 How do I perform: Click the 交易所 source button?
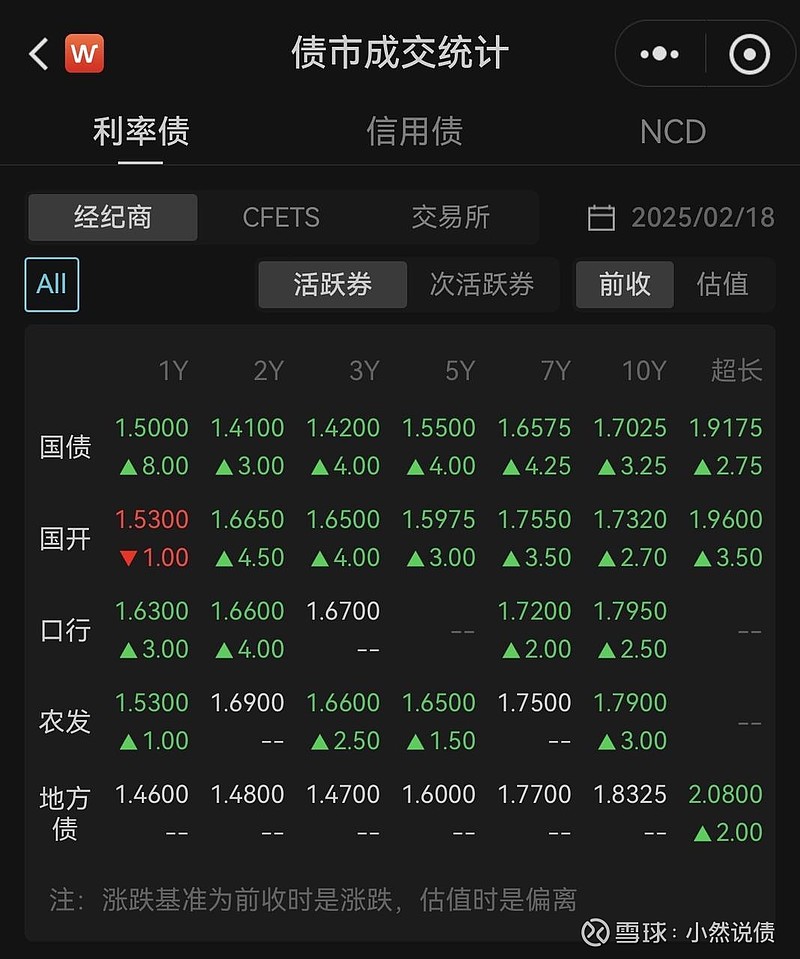click(x=450, y=217)
